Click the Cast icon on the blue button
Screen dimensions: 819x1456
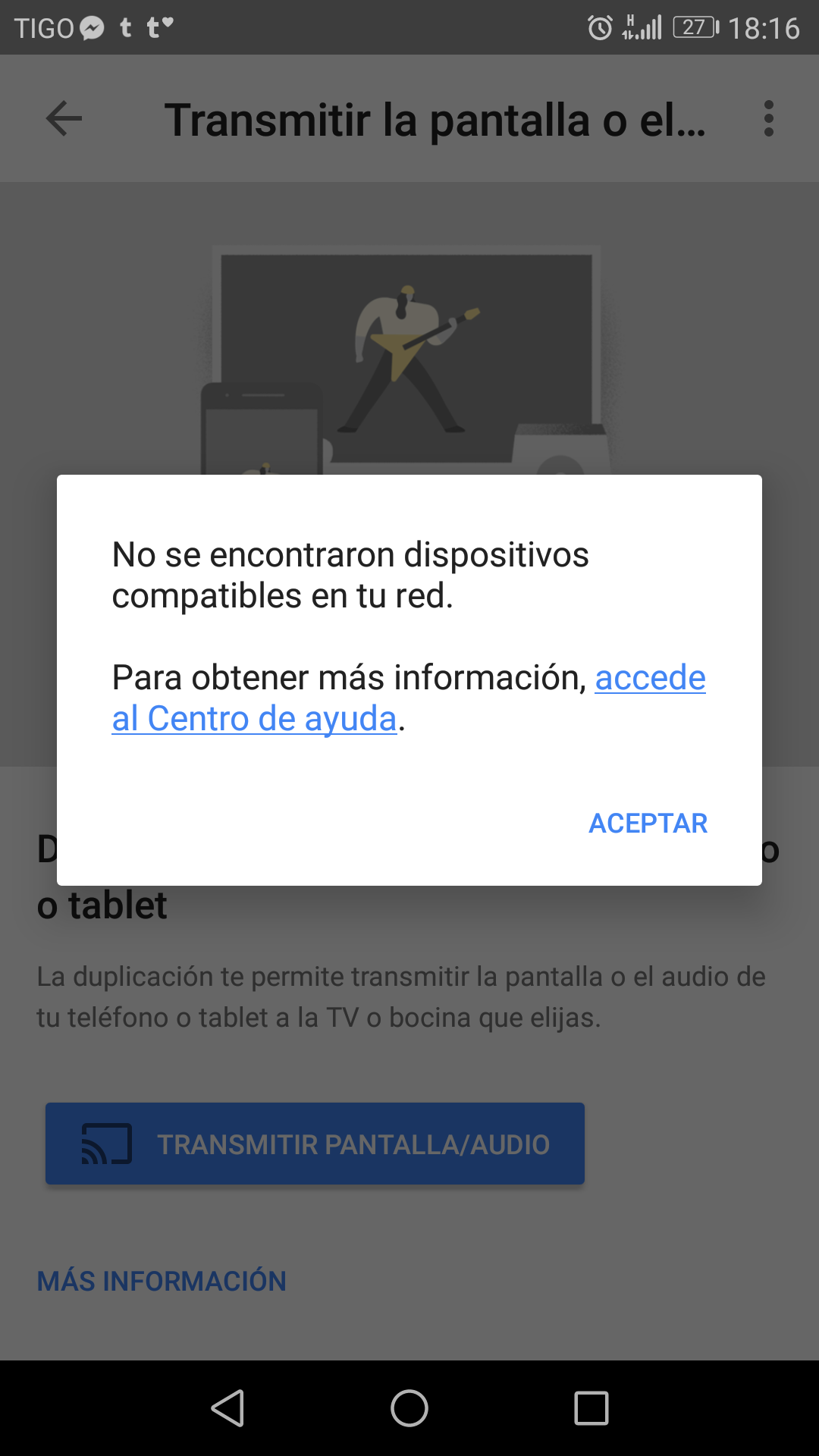106,1143
